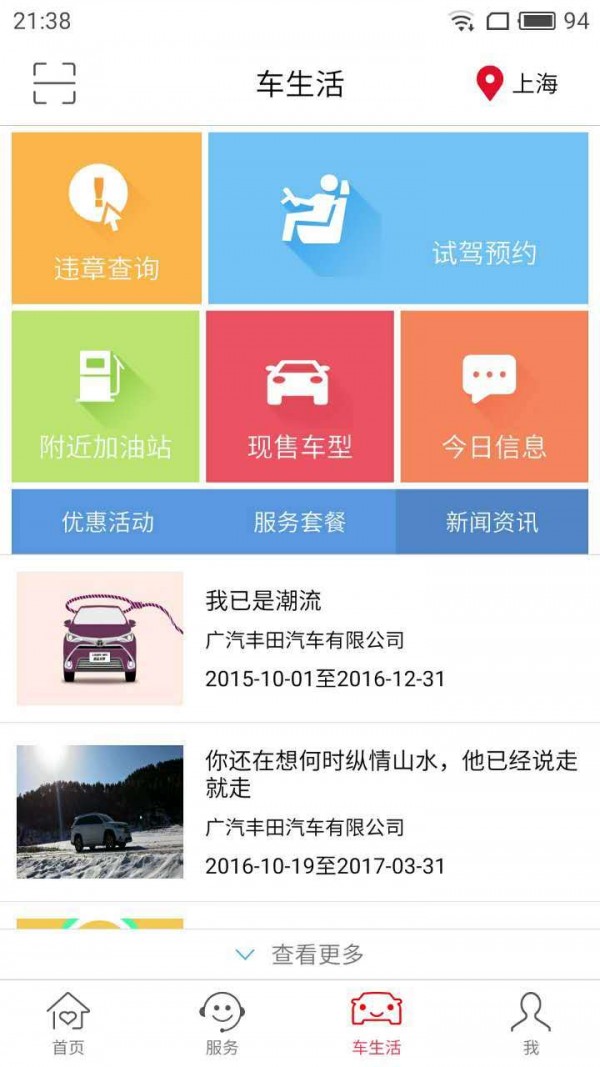The image size is (600, 1067).
Task: Open the 我 profile tab
Action: pyautogui.click(x=530, y=1024)
